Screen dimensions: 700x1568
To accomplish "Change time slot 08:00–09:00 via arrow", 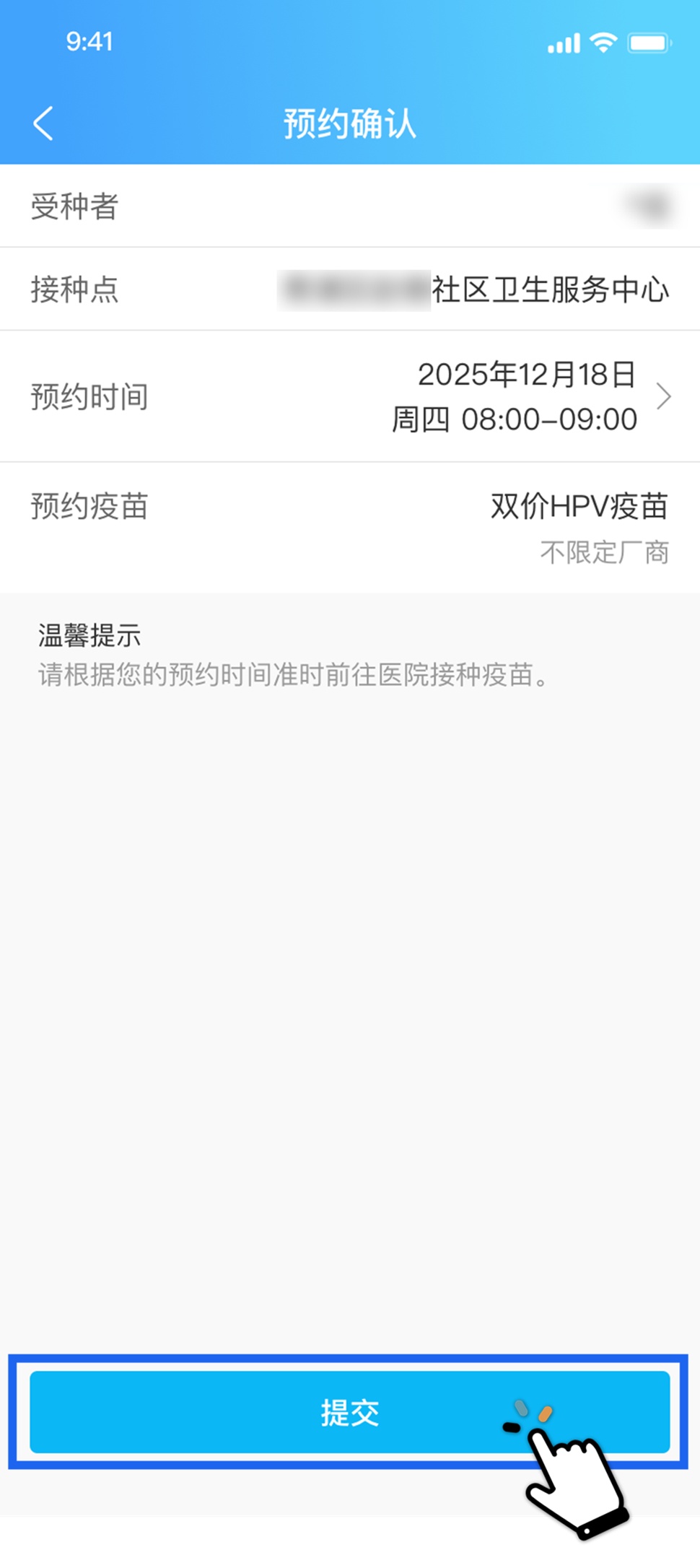I will point(663,396).
